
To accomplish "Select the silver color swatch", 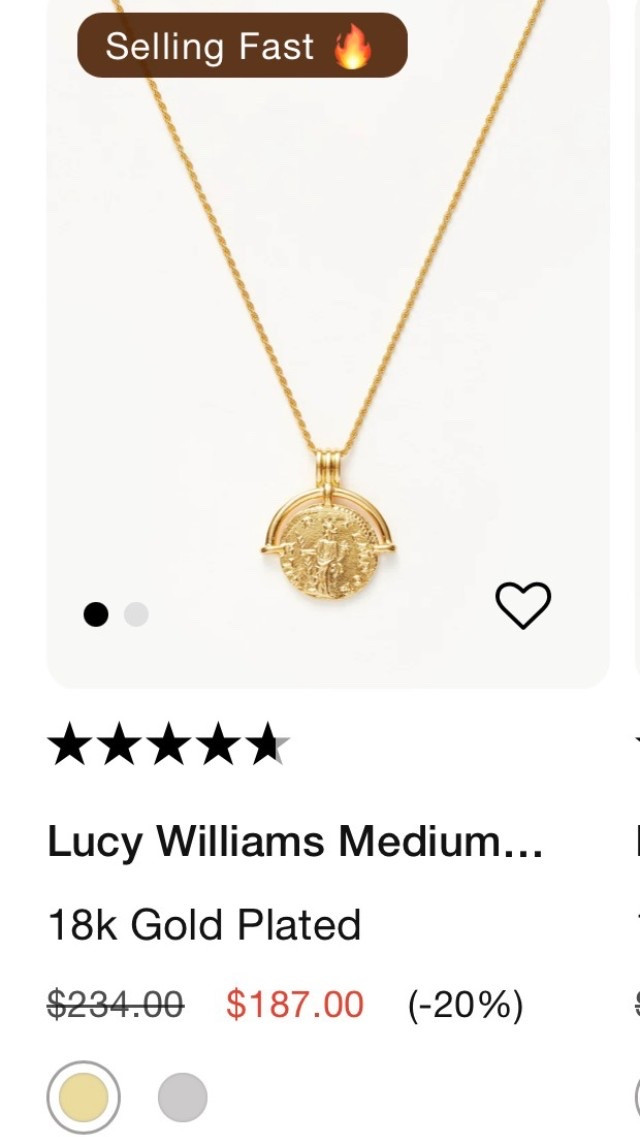I will pyautogui.click(x=183, y=1097).
